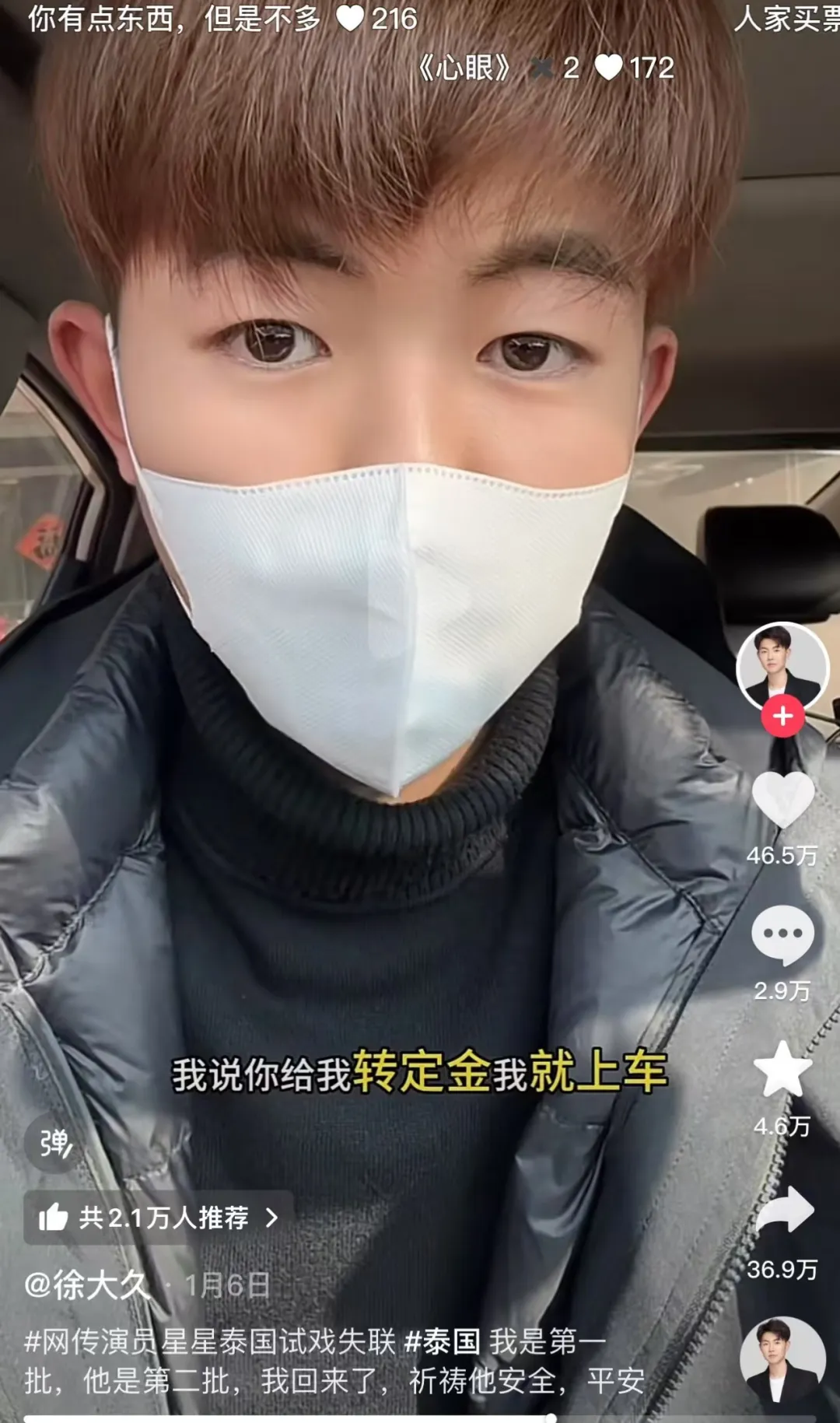Image resolution: width=840 pixels, height=1423 pixels.
Task: Open the comments with 2.9万
Action: tap(782, 935)
